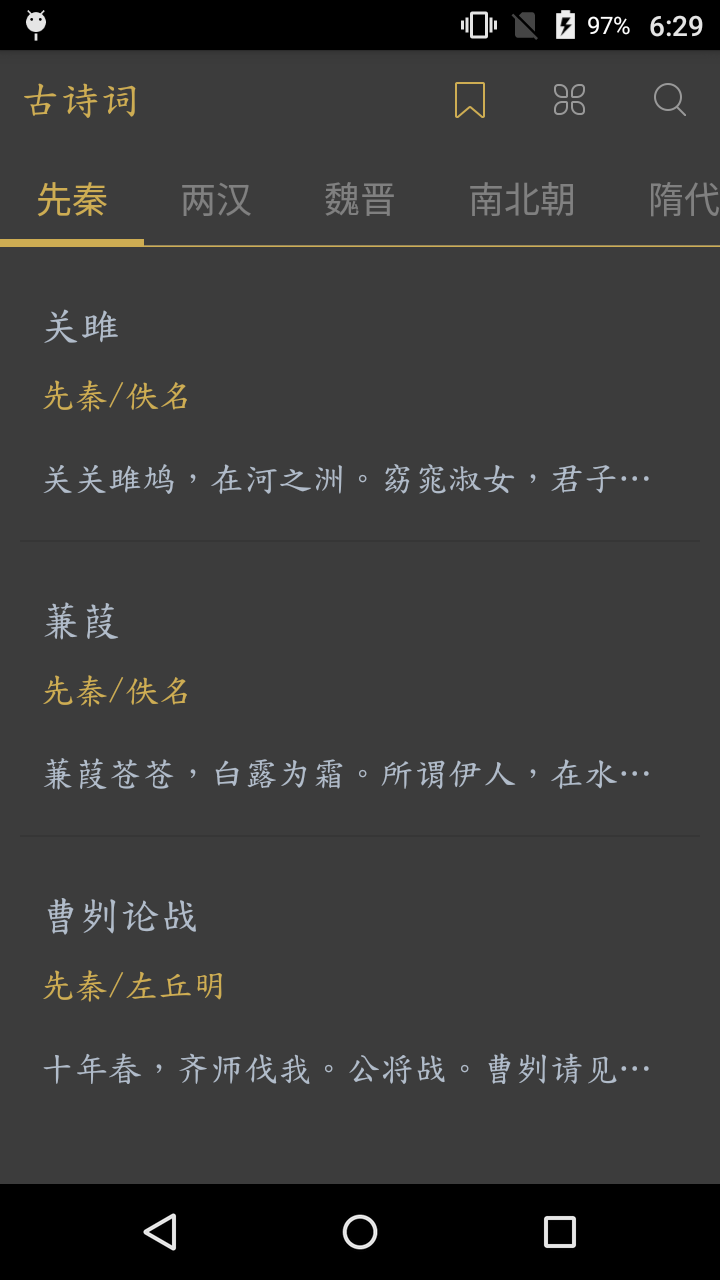
Task: Go to the home screen
Action: [x=360, y=1232]
